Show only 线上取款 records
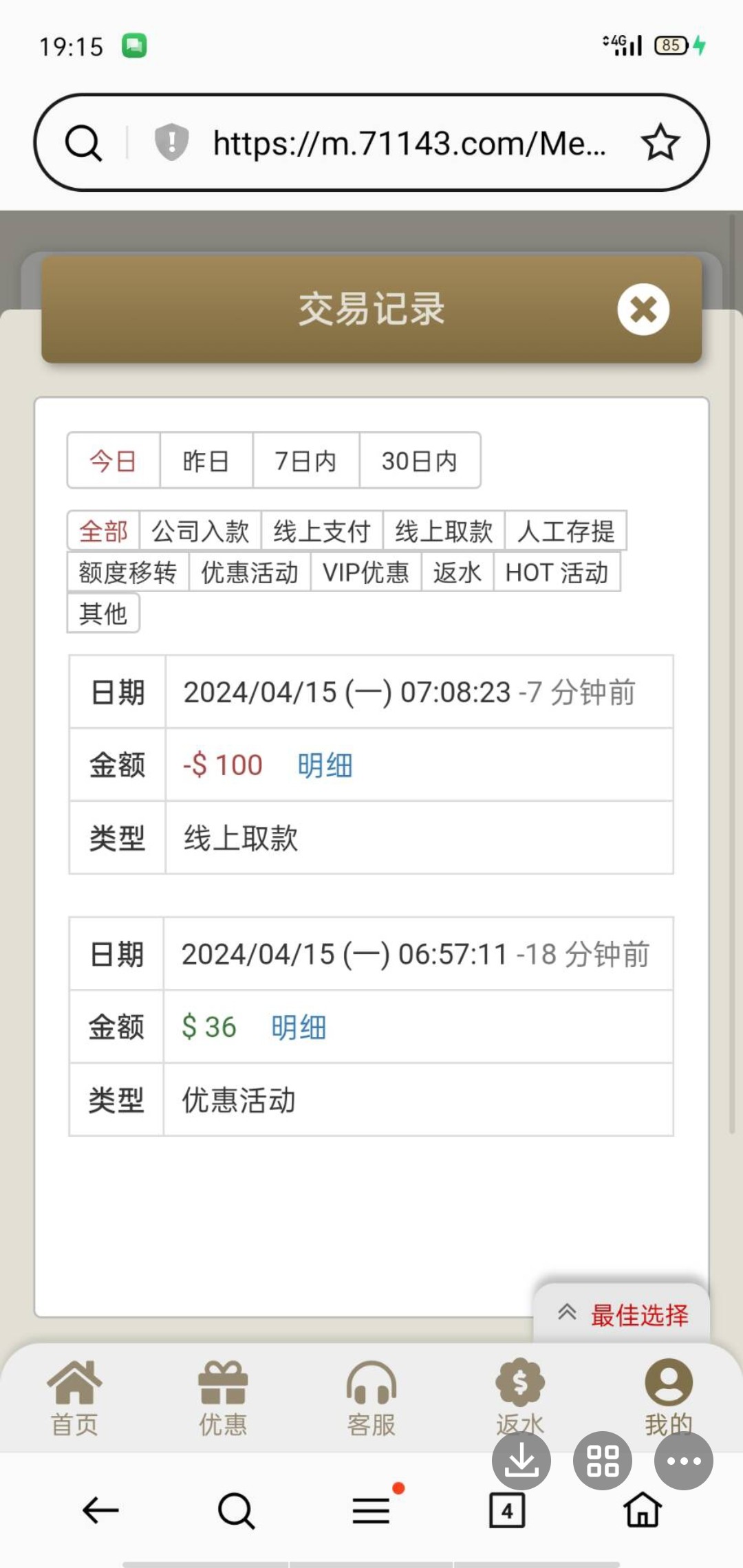 tap(444, 531)
